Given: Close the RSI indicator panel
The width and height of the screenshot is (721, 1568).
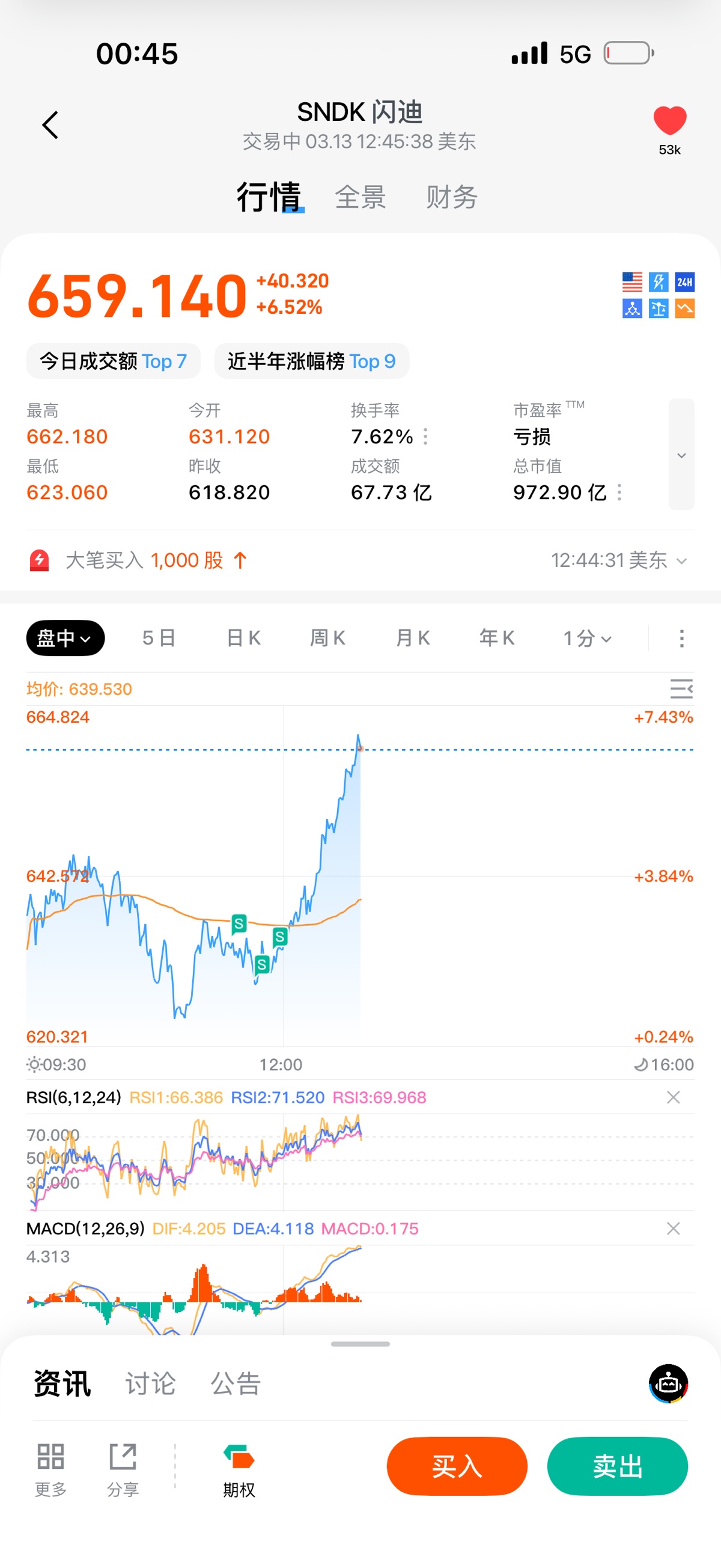Looking at the screenshot, I should [673, 1097].
